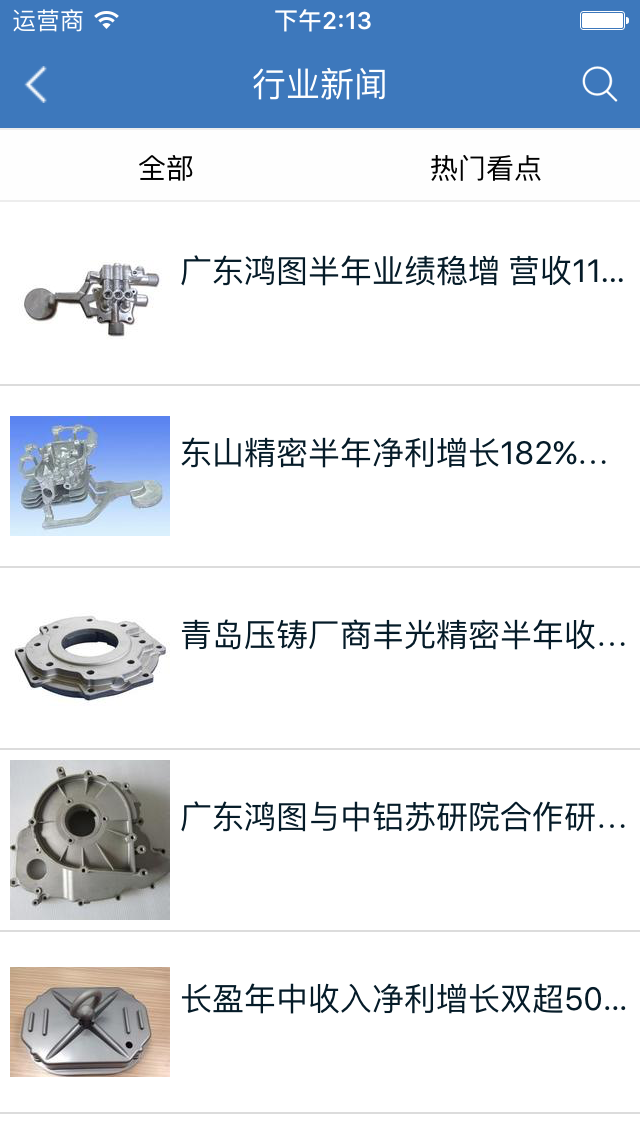The height and width of the screenshot is (1136, 640).
Task: Switch to the 热门看点 tab
Action: [x=486, y=168]
